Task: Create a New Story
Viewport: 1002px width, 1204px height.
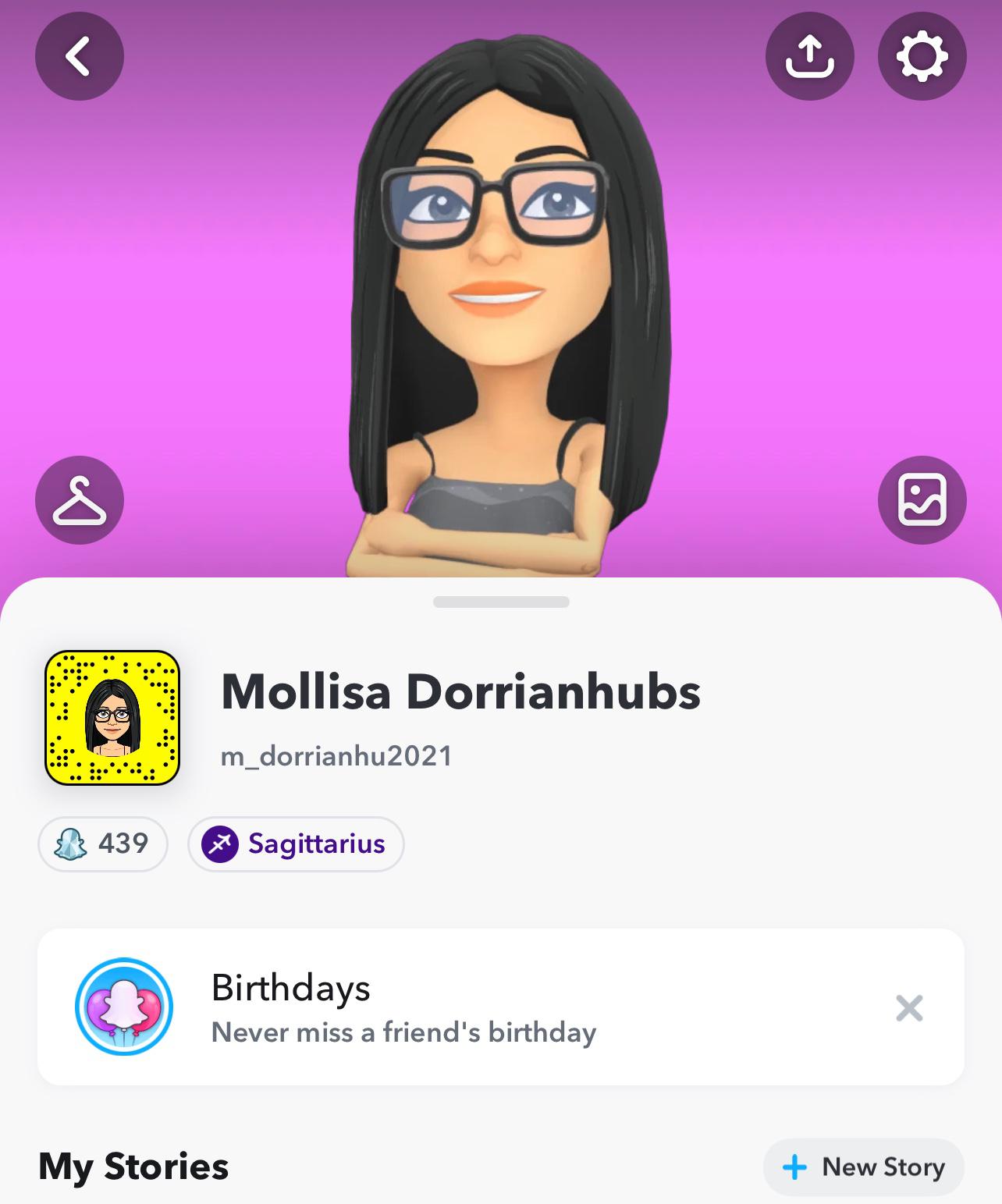Action: click(x=864, y=1167)
